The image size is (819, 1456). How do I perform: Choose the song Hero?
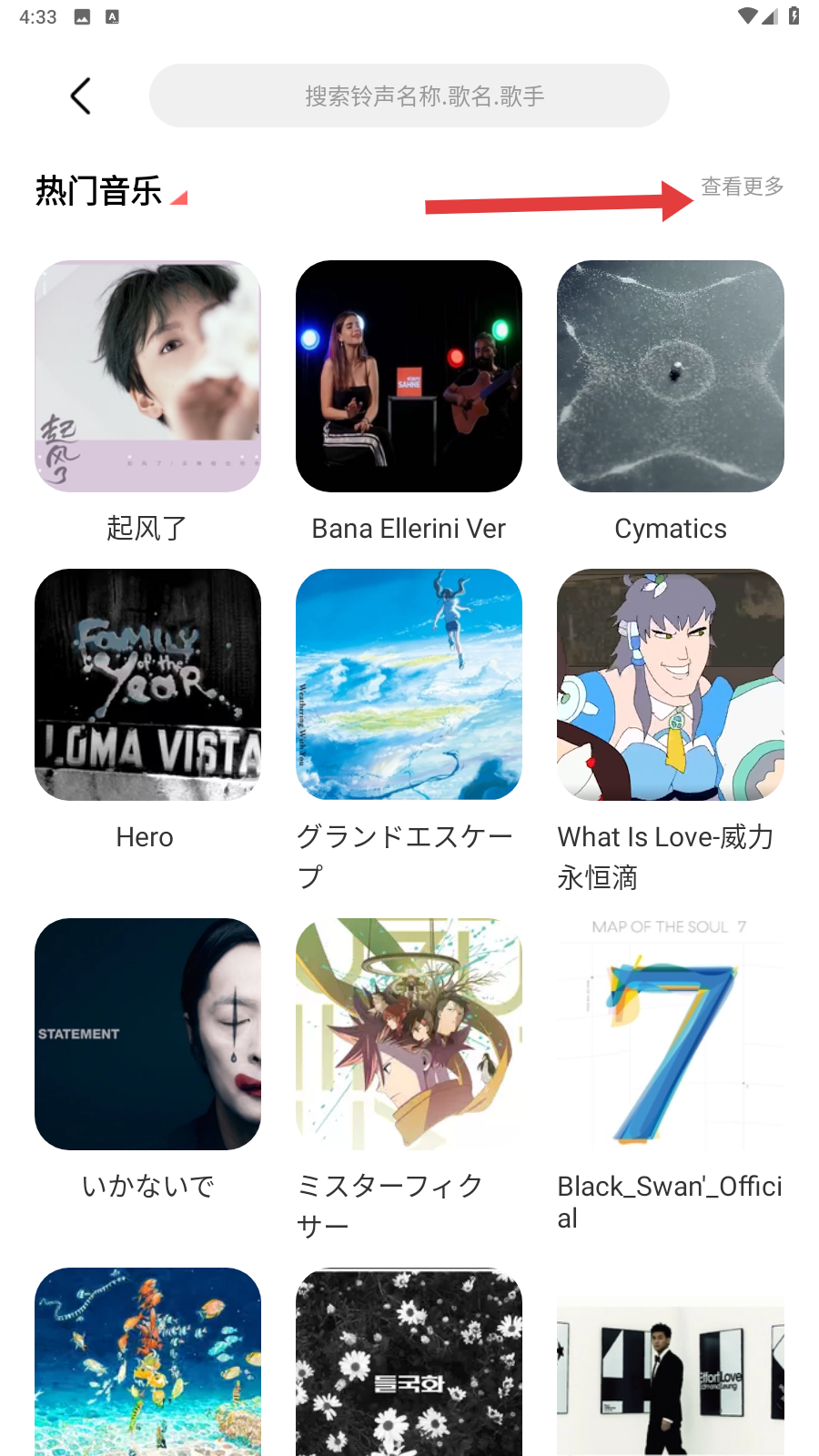[147, 685]
